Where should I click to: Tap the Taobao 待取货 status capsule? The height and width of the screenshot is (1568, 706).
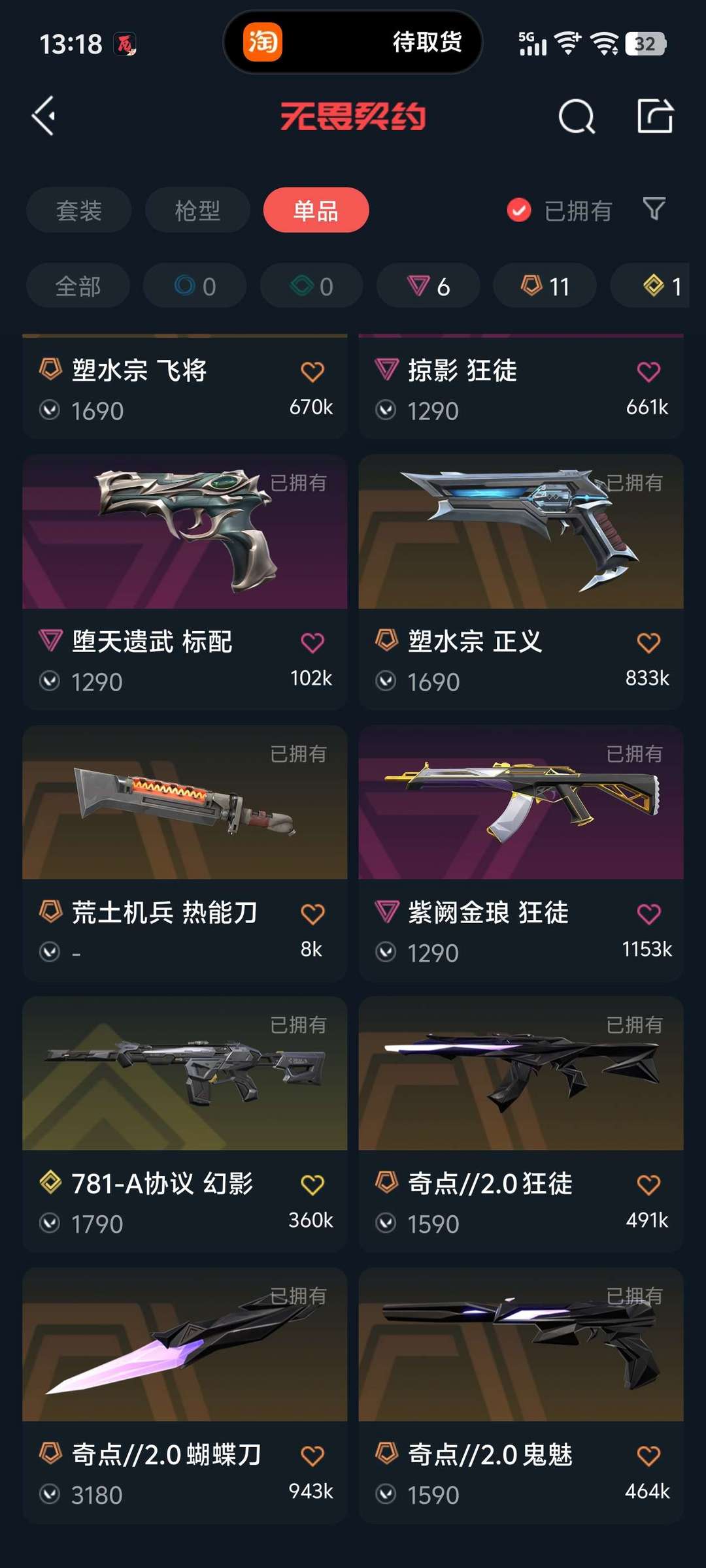[353, 42]
